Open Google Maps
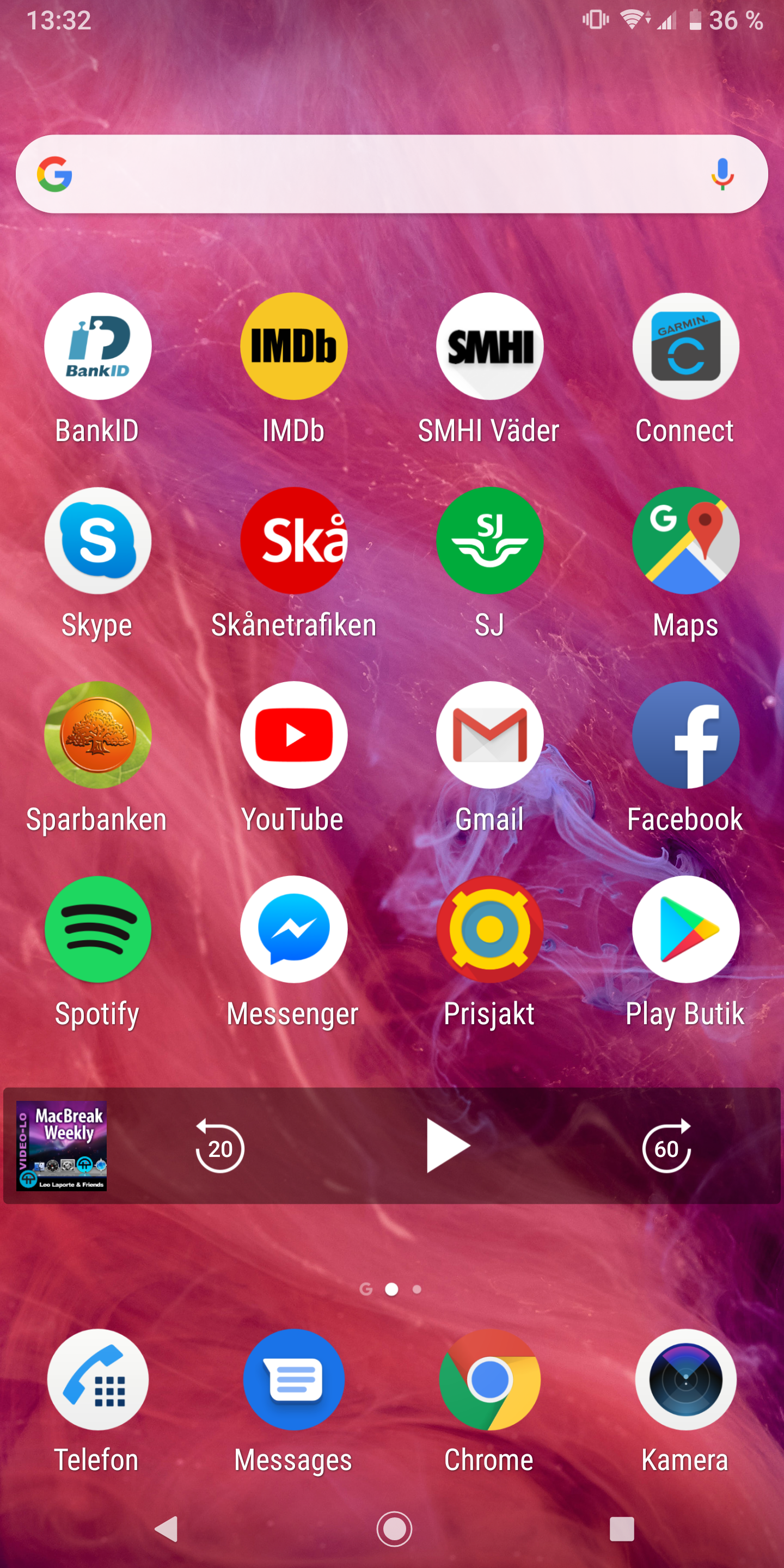Image resolution: width=784 pixels, height=1568 pixels. click(x=685, y=541)
